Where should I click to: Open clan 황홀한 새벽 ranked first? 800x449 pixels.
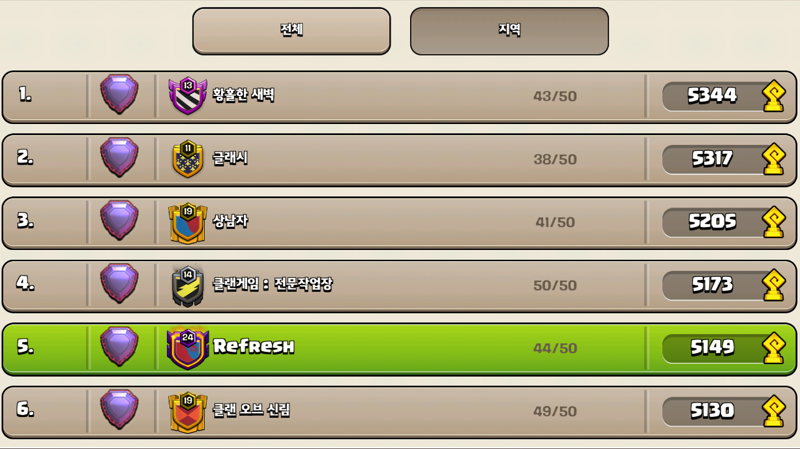coord(399,96)
